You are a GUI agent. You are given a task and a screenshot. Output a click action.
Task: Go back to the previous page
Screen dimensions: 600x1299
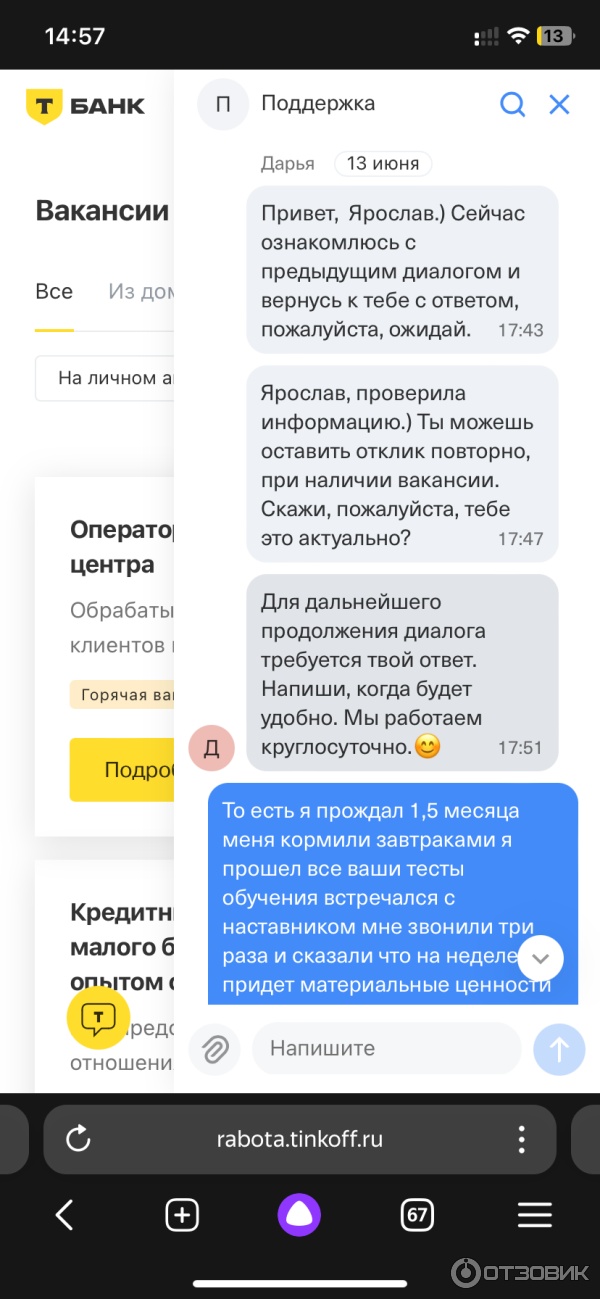click(x=65, y=1215)
